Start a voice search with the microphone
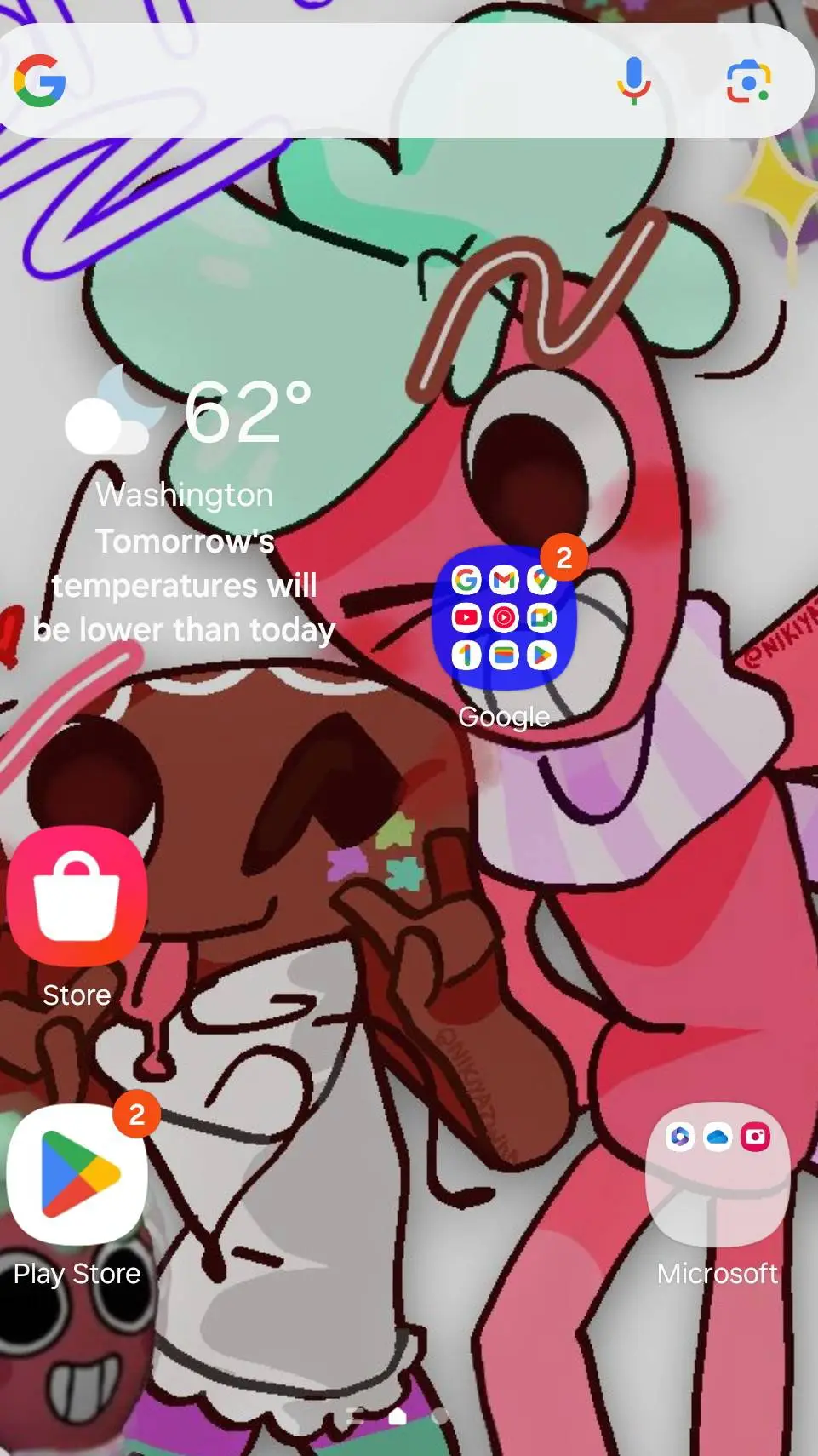818x1456 pixels. 633,81
